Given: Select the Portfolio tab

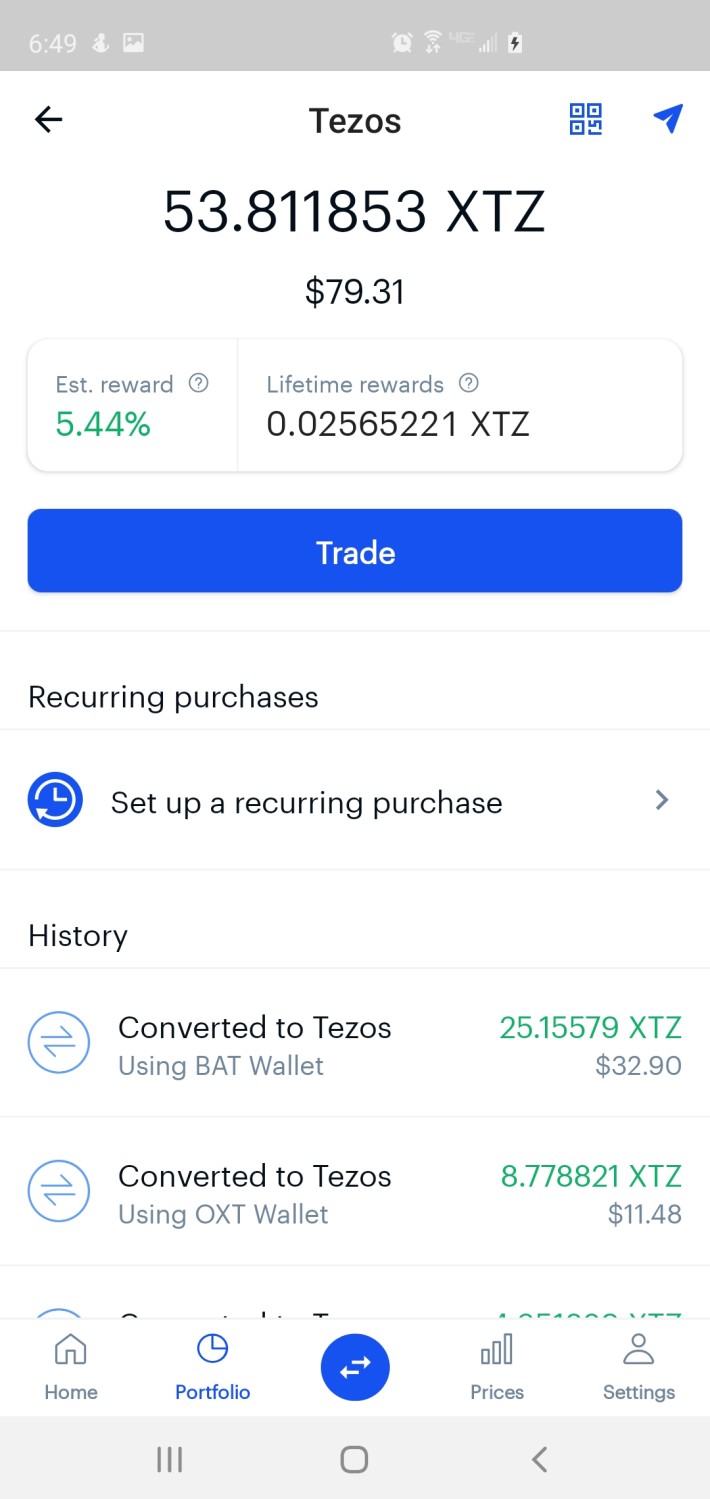Looking at the screenshot, I should [x=212, y=1367].
